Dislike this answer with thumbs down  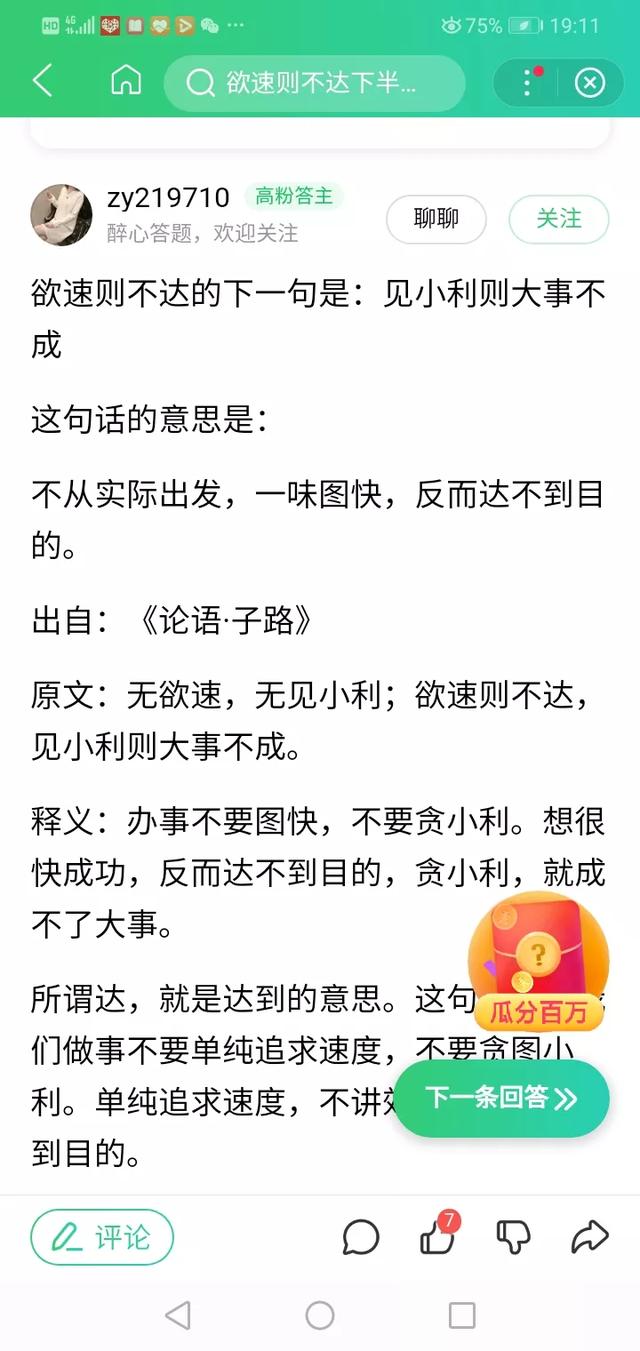pyautogui.click(x=513, y=1238)
